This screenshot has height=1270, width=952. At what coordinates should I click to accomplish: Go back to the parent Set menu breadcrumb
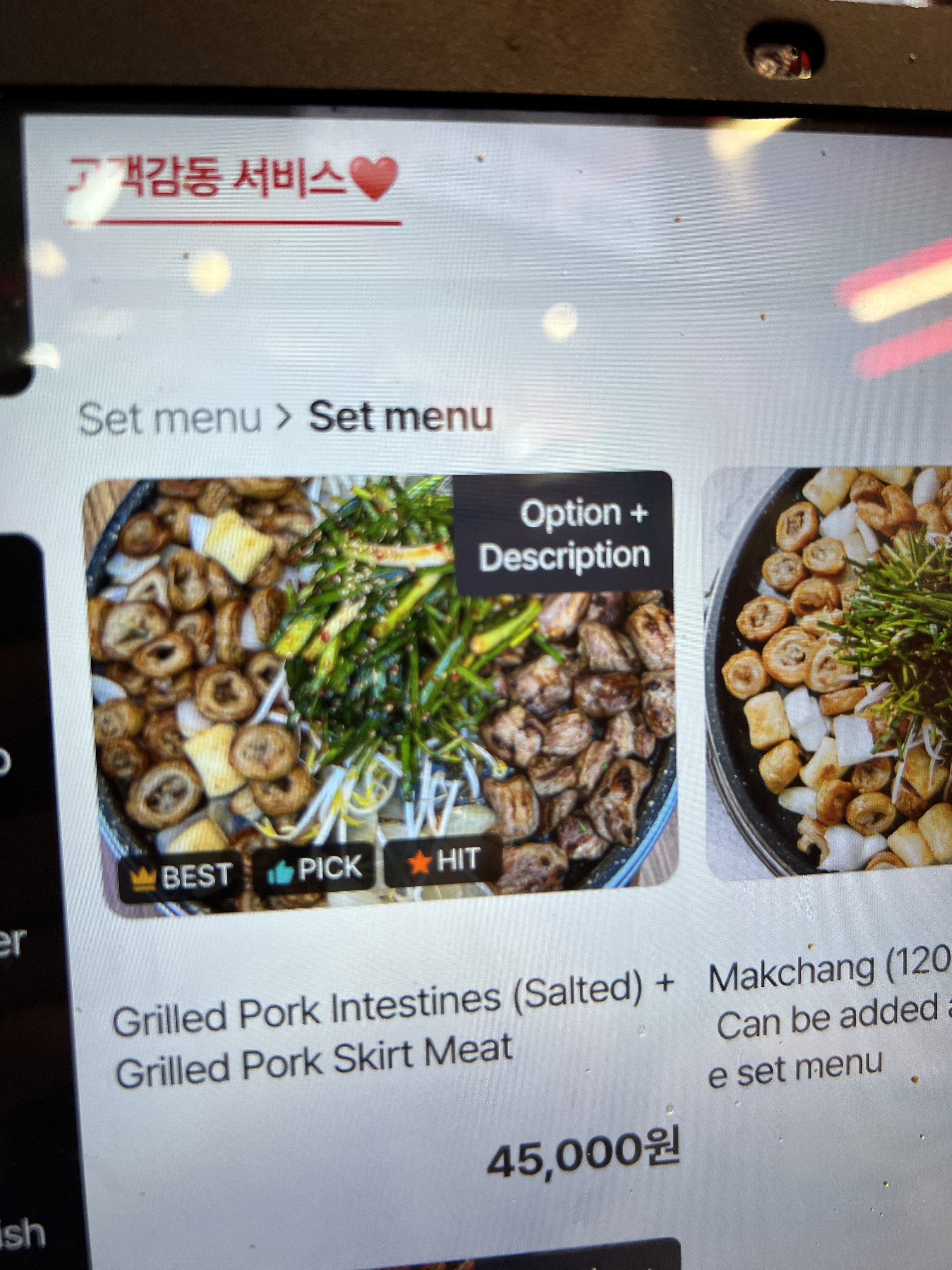point(169,419)
